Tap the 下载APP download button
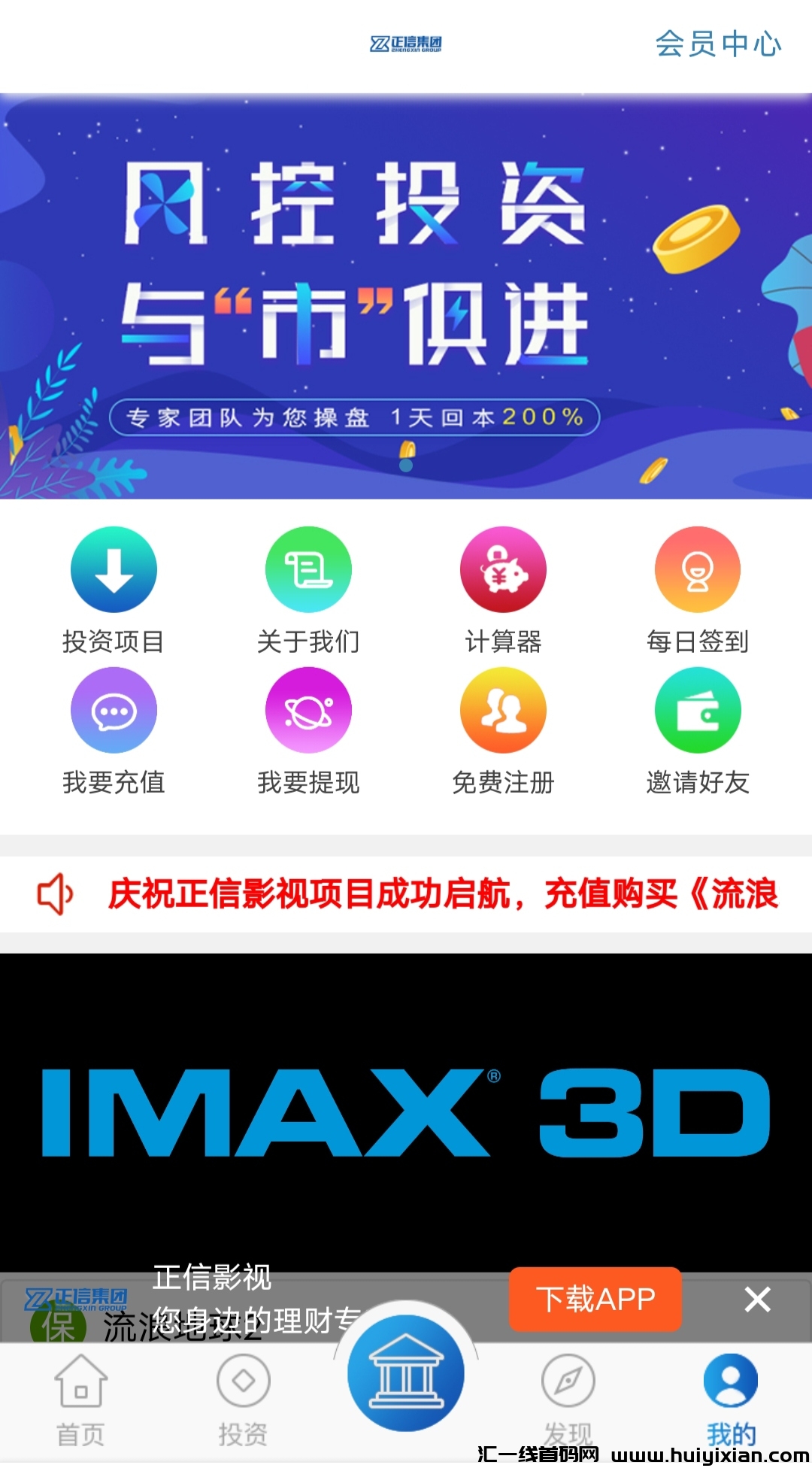Viewport: 812px width, 1468px height. (595, 1299)
